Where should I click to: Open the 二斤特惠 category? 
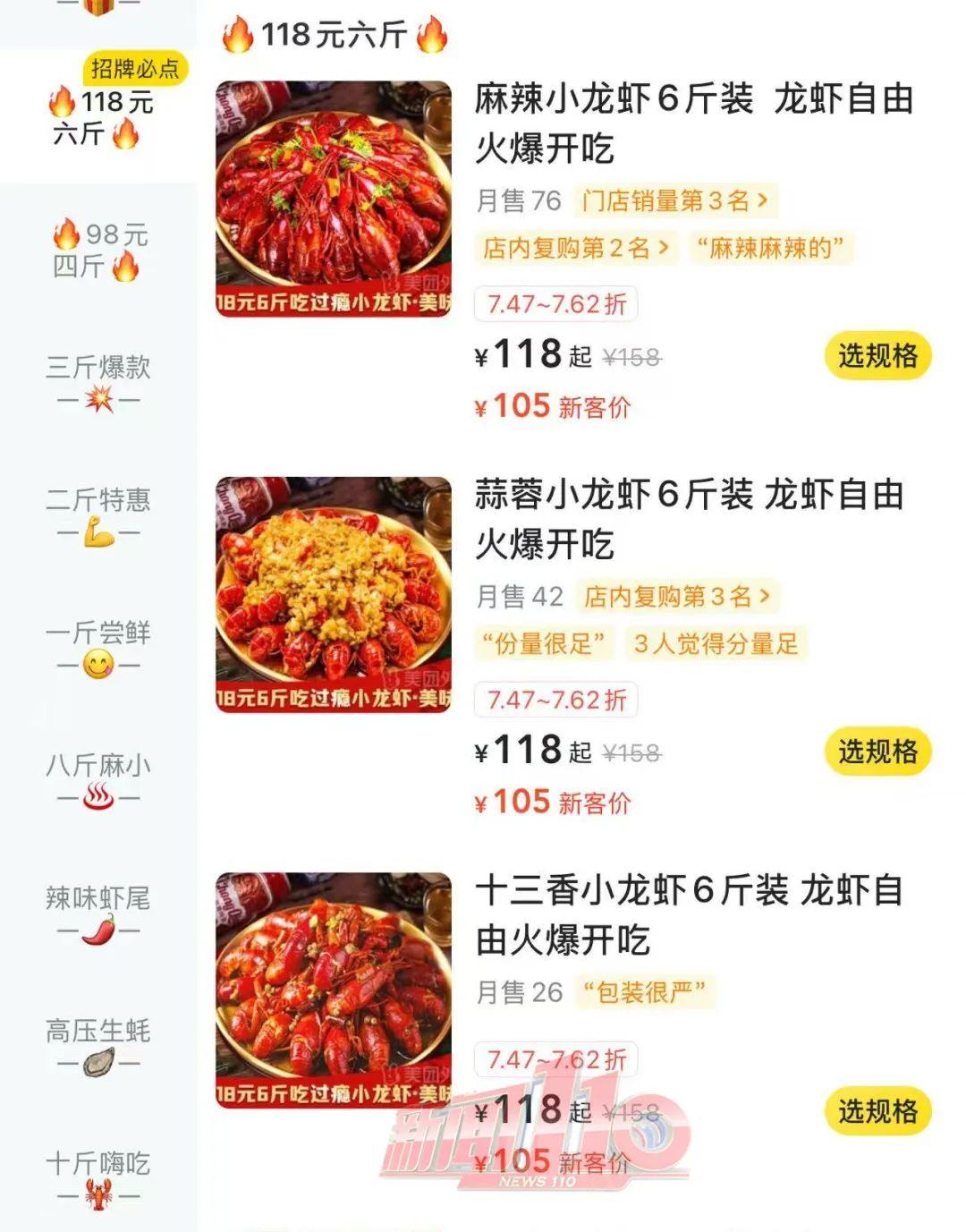point(97,514)
